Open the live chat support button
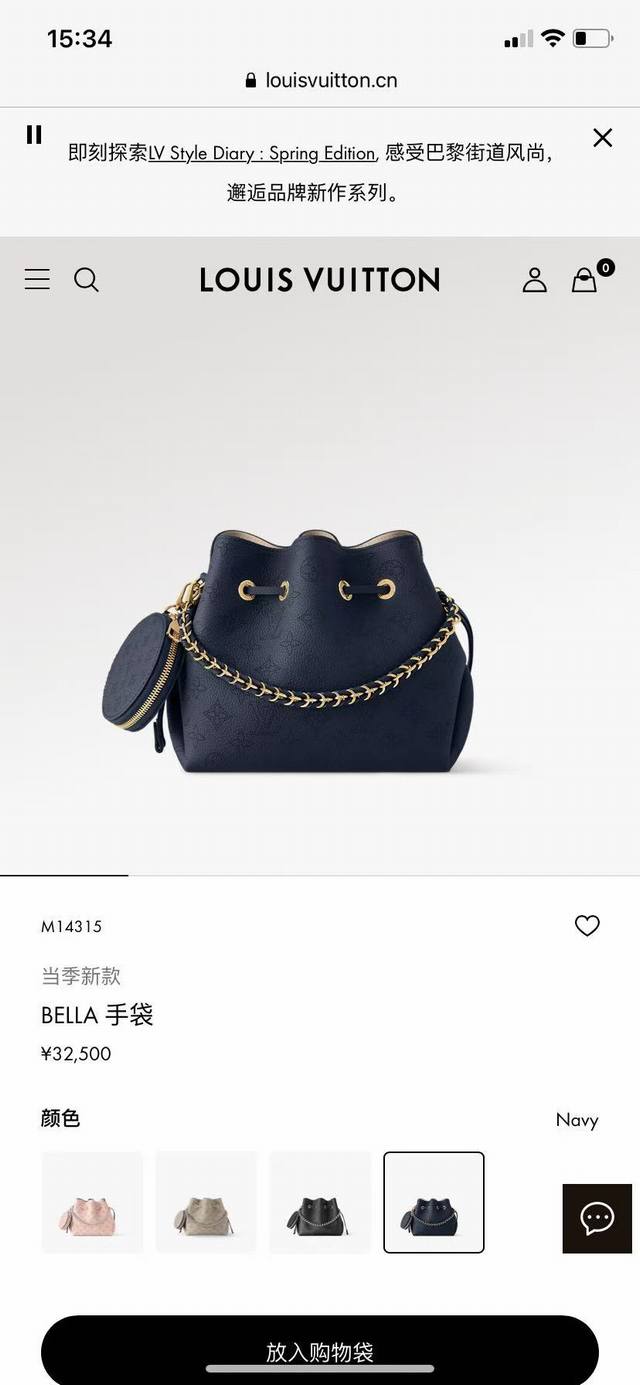 pos(597,1218)
